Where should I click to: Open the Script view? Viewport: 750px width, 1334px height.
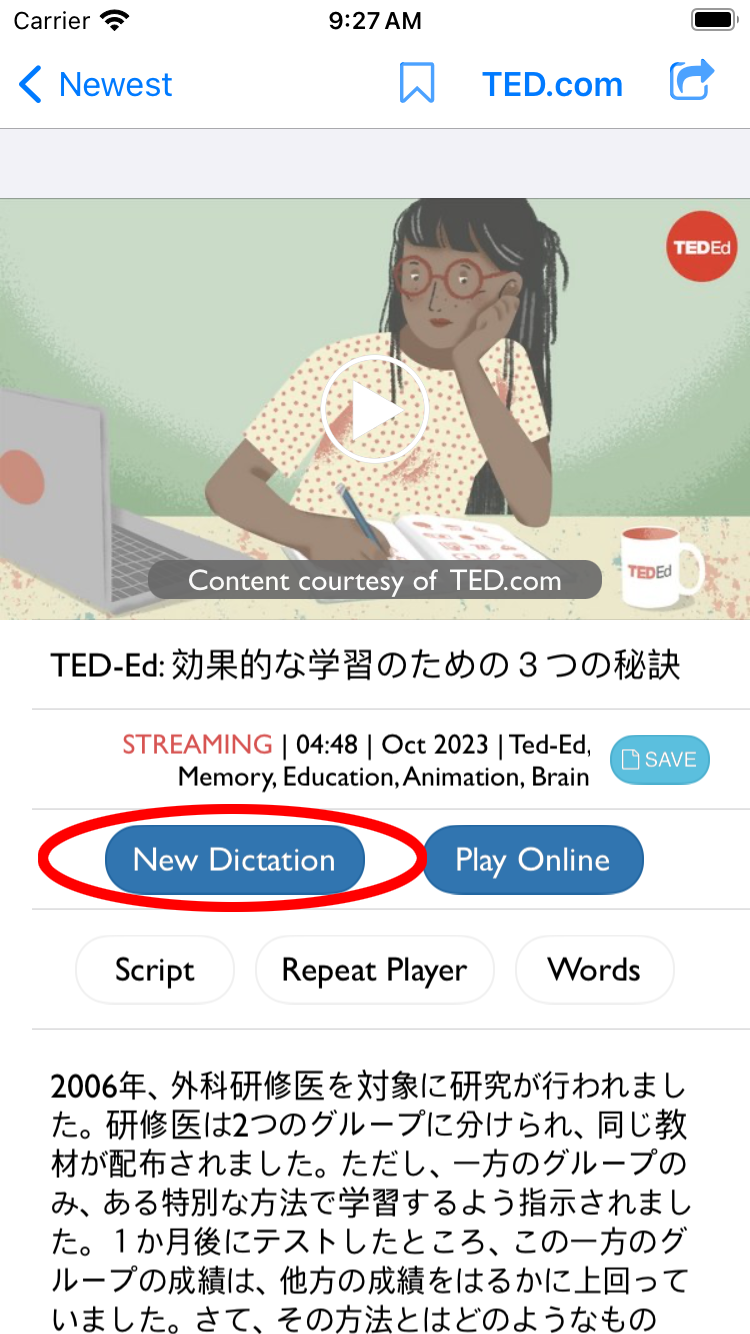point(155,970)
